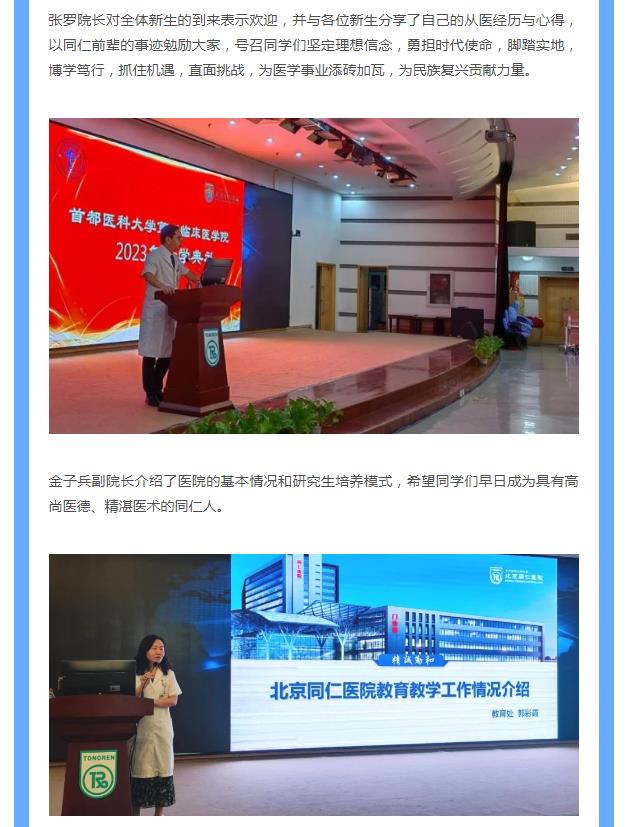Viewport: 642px width, 827px height.
Task: View the Beijing Tongren Hospital presentation photo
Action: [x=313, y=685]
